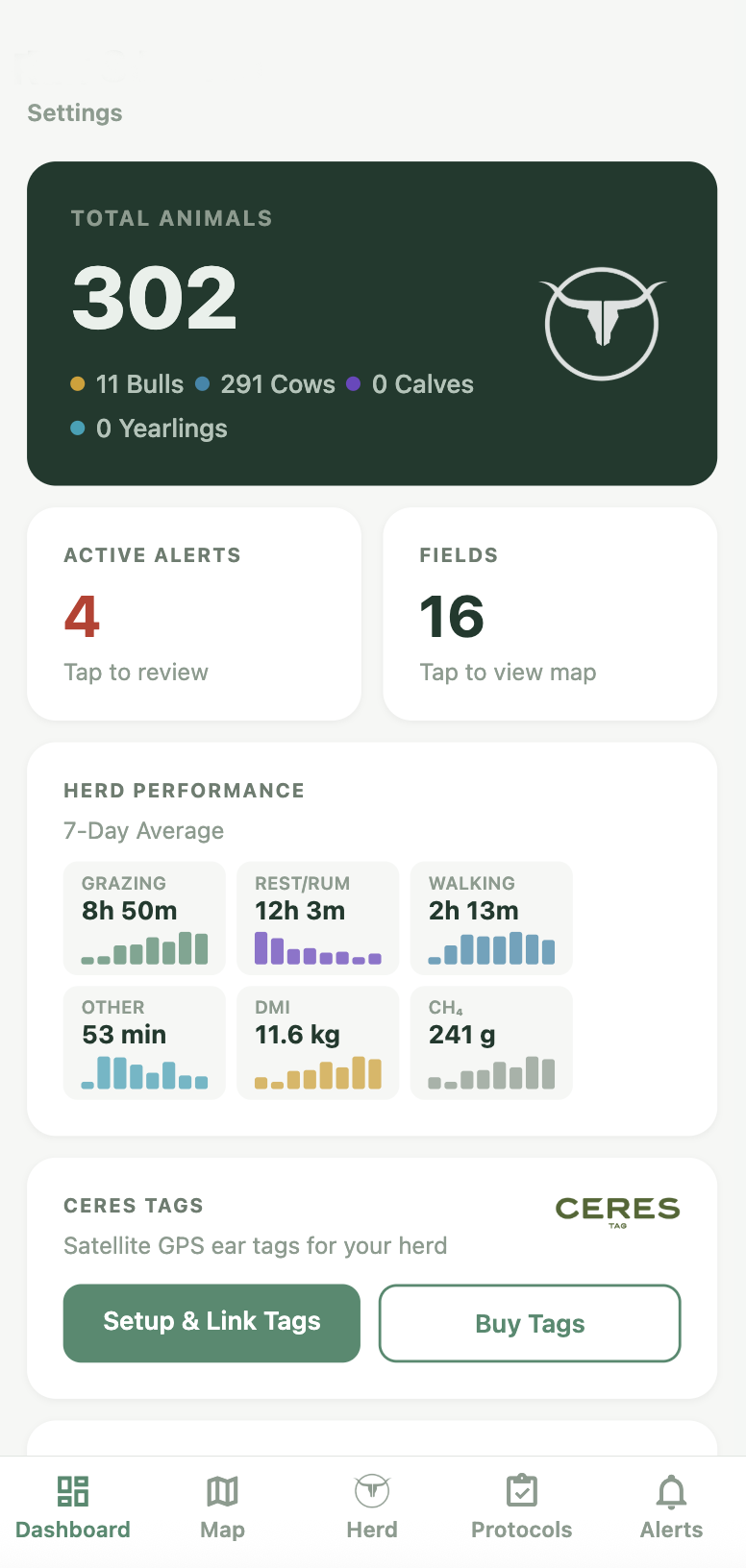Click the DMI 11.6 kg stat tile

(317, 1042)
